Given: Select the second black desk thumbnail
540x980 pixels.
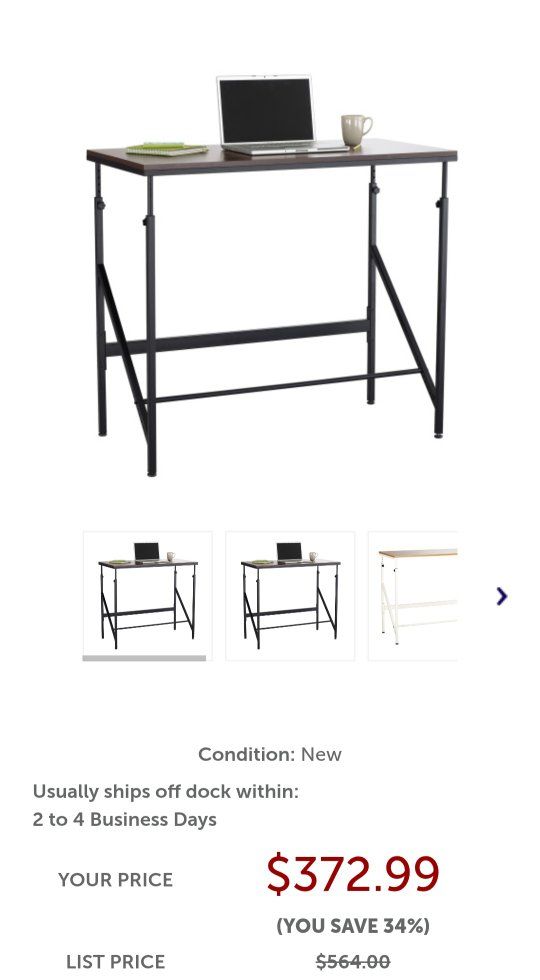Looking at the screenshot, I should [290, 596].
